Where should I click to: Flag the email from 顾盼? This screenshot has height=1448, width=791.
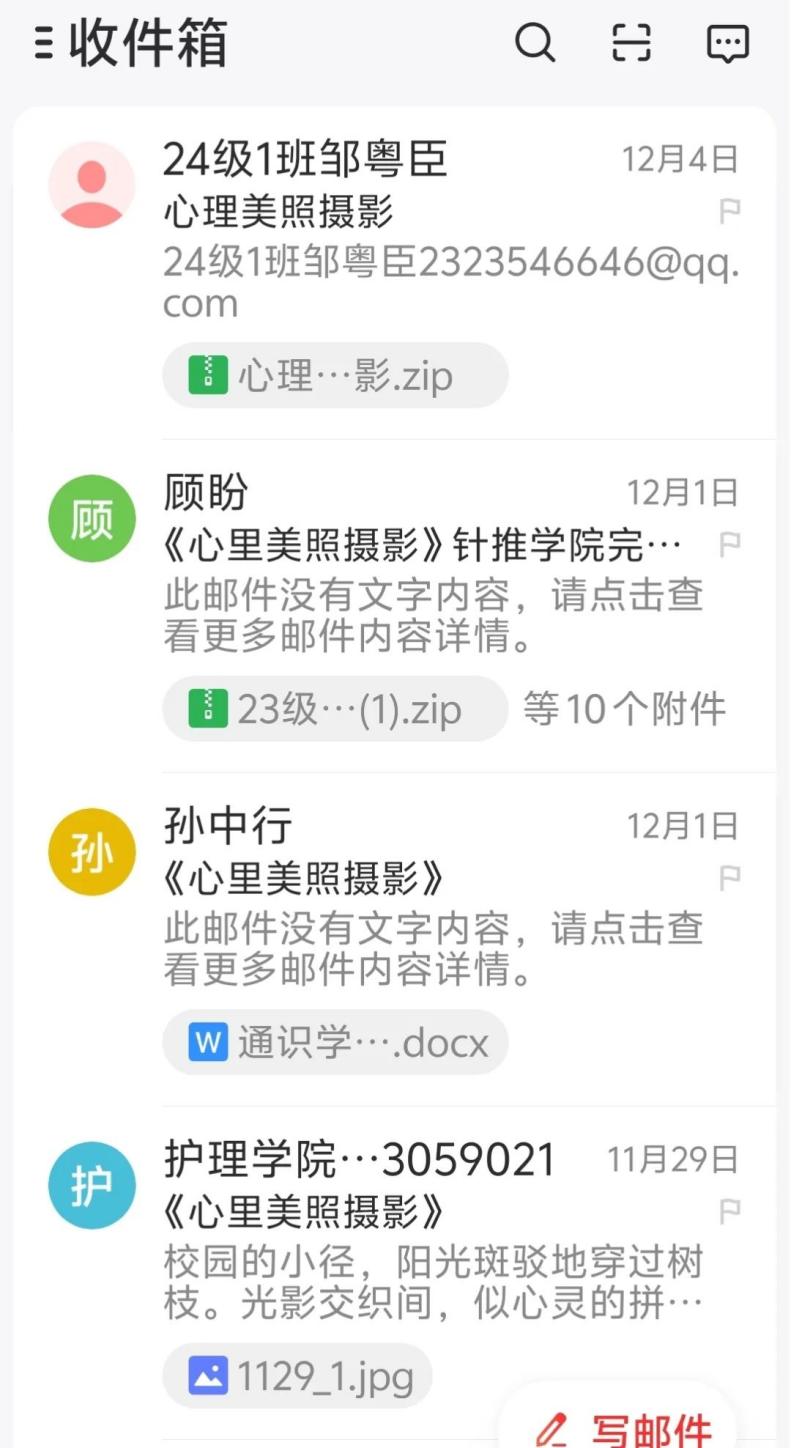[x=730, y=545]
